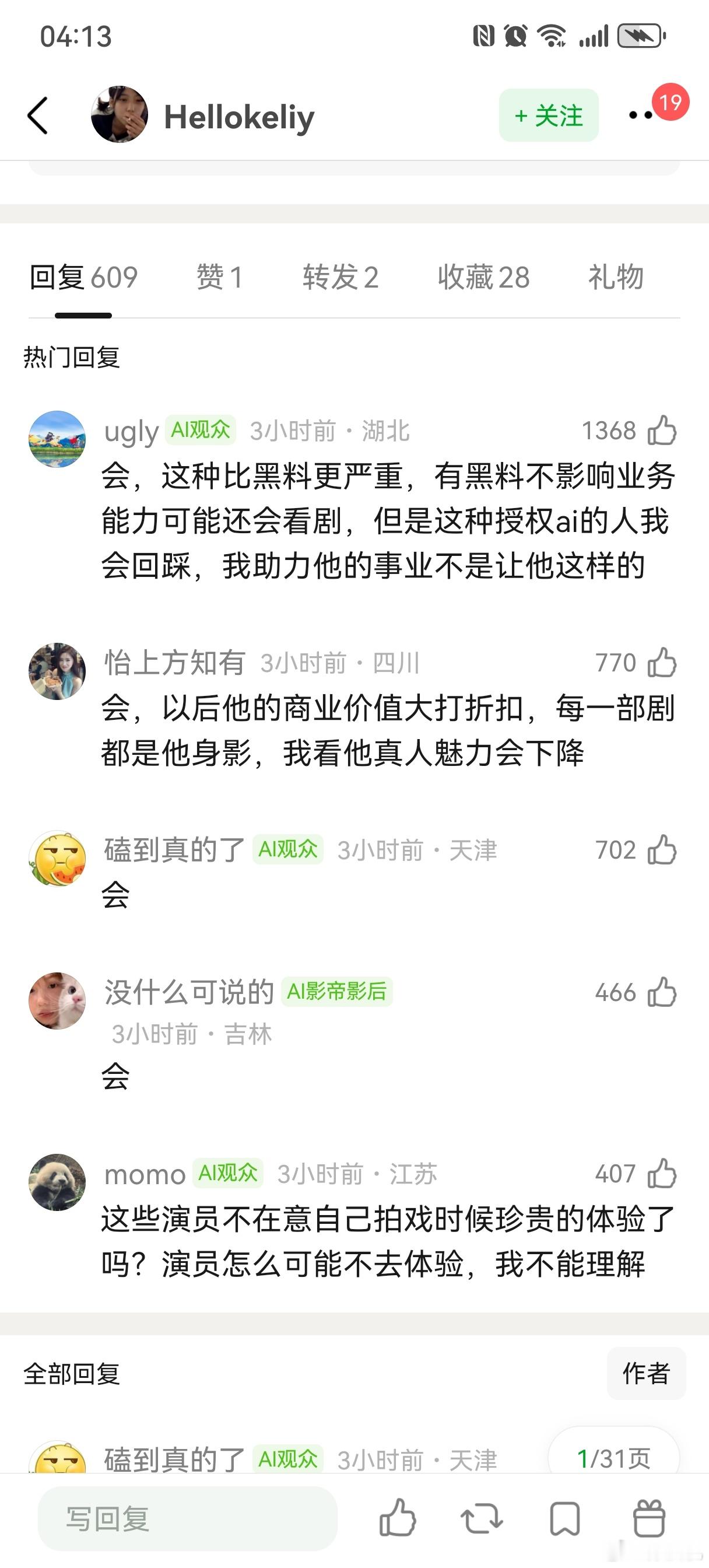Viewport: 709px width, 1568px height.
Task: Tap the back arrow to leave the page
Action: (x=38, y=116)
